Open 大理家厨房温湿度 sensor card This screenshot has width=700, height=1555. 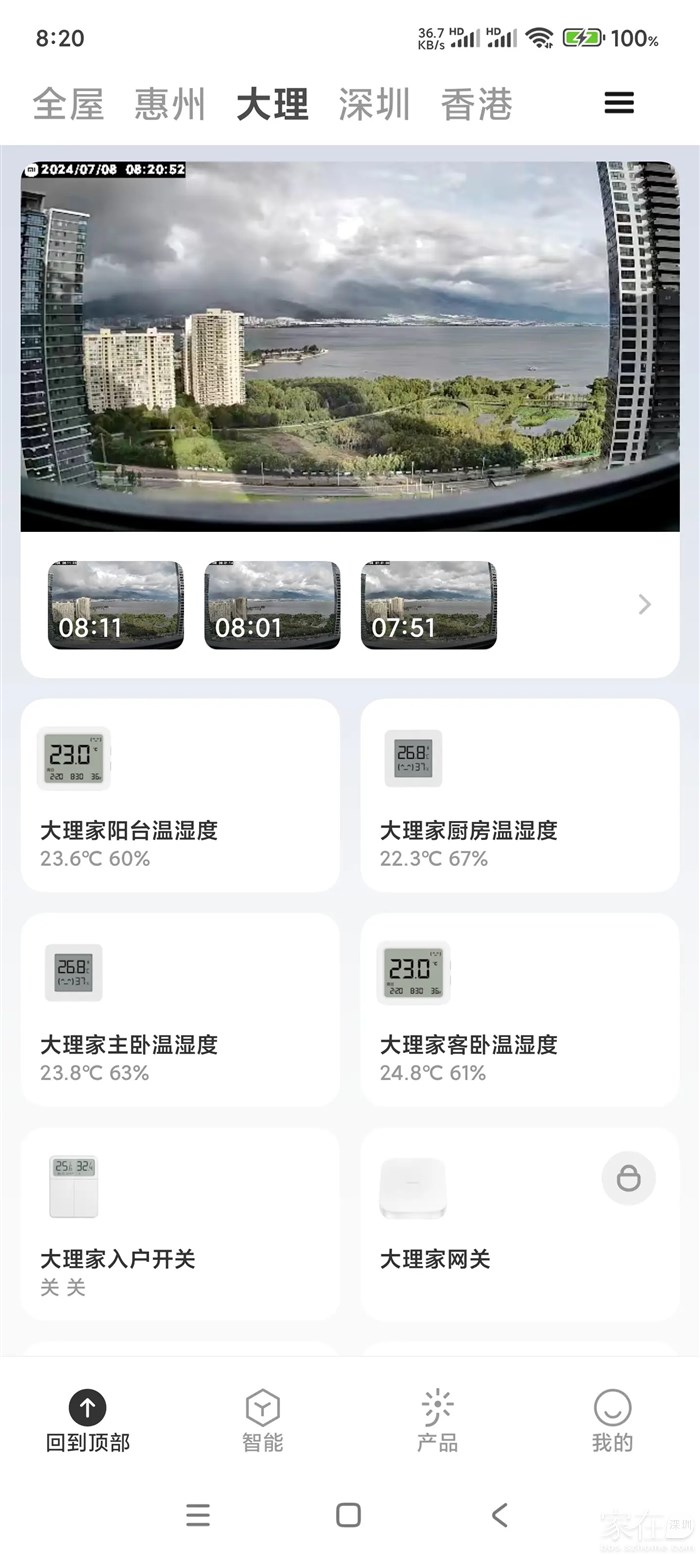tap(519, 795)
